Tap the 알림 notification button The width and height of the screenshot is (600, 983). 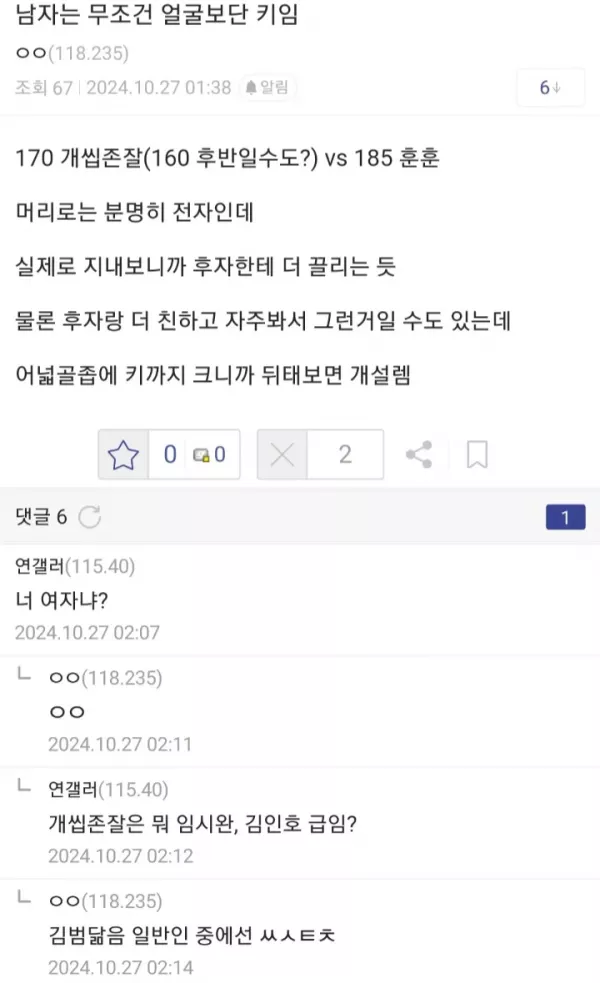click(x=266, y=87)
